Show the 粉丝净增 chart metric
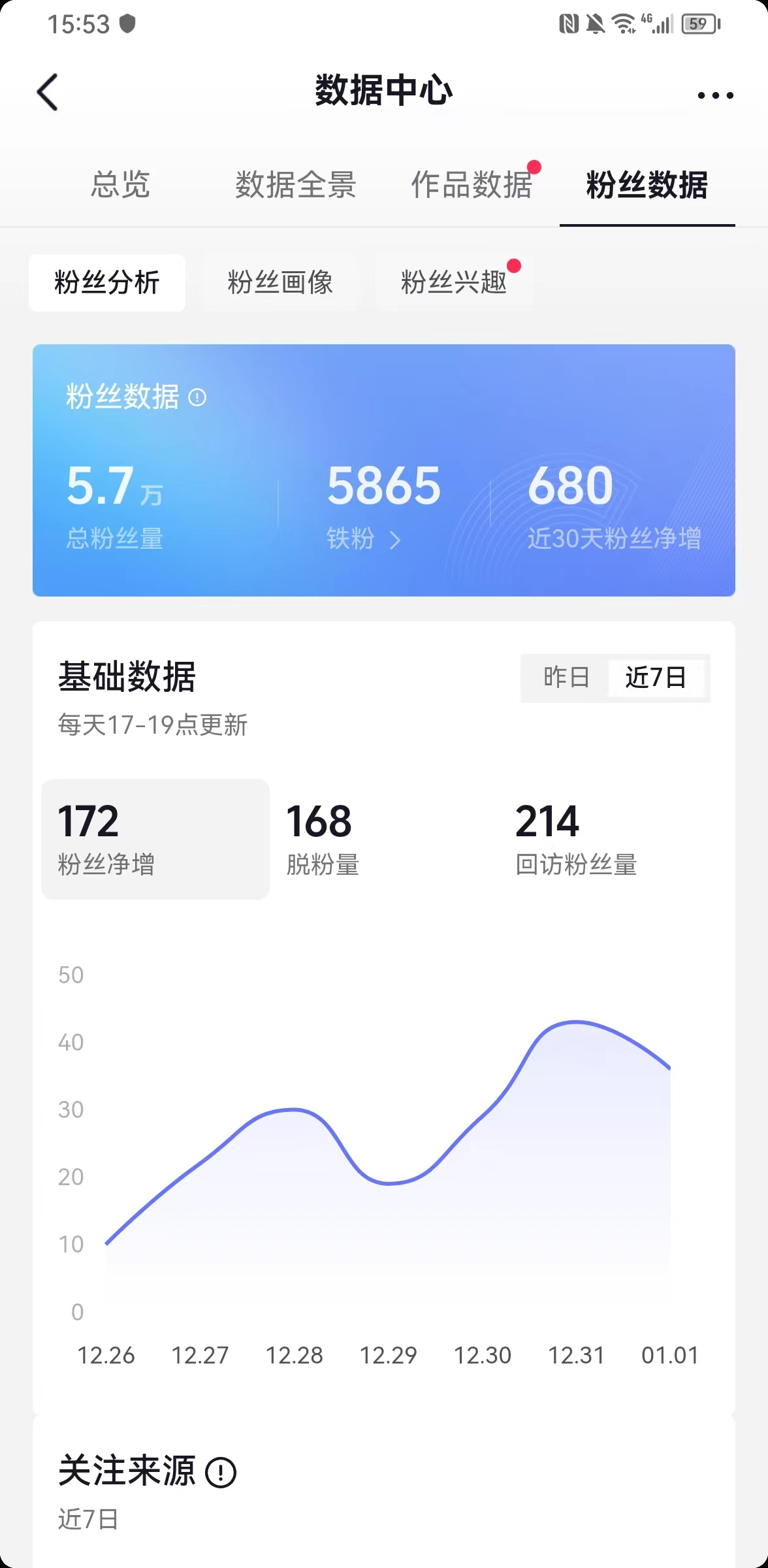This screenshot has width=768, height=1568. pos(155,839)
